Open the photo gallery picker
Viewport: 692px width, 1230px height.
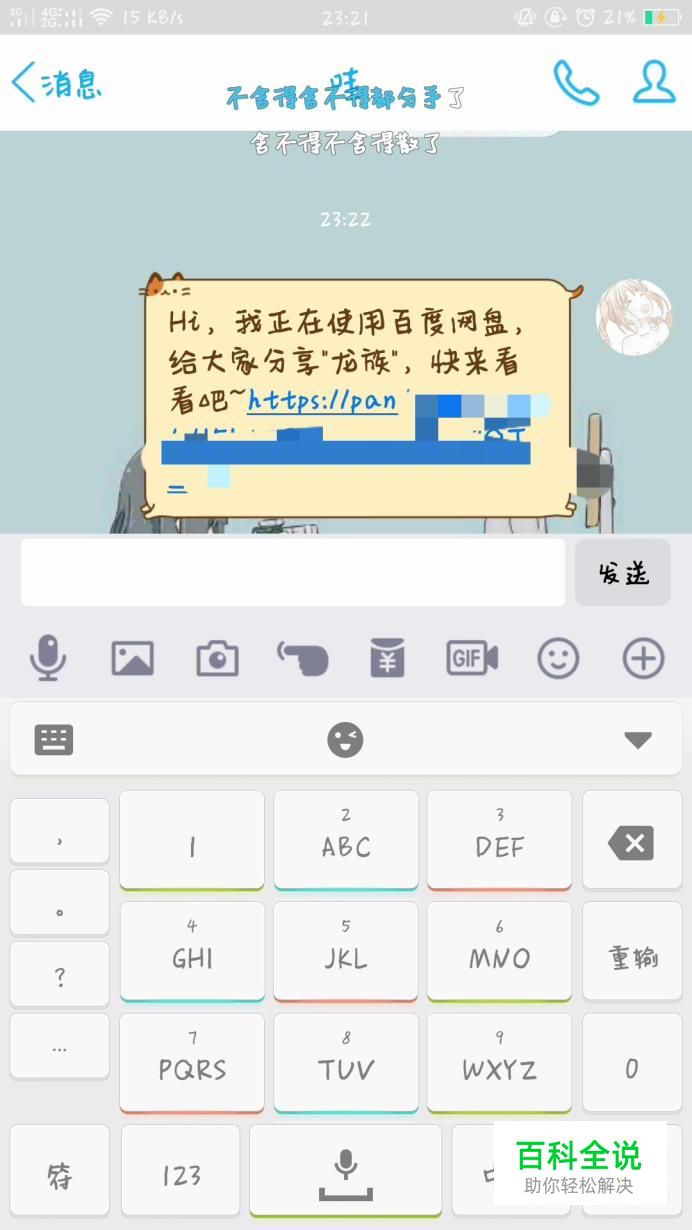click(132, 658)
